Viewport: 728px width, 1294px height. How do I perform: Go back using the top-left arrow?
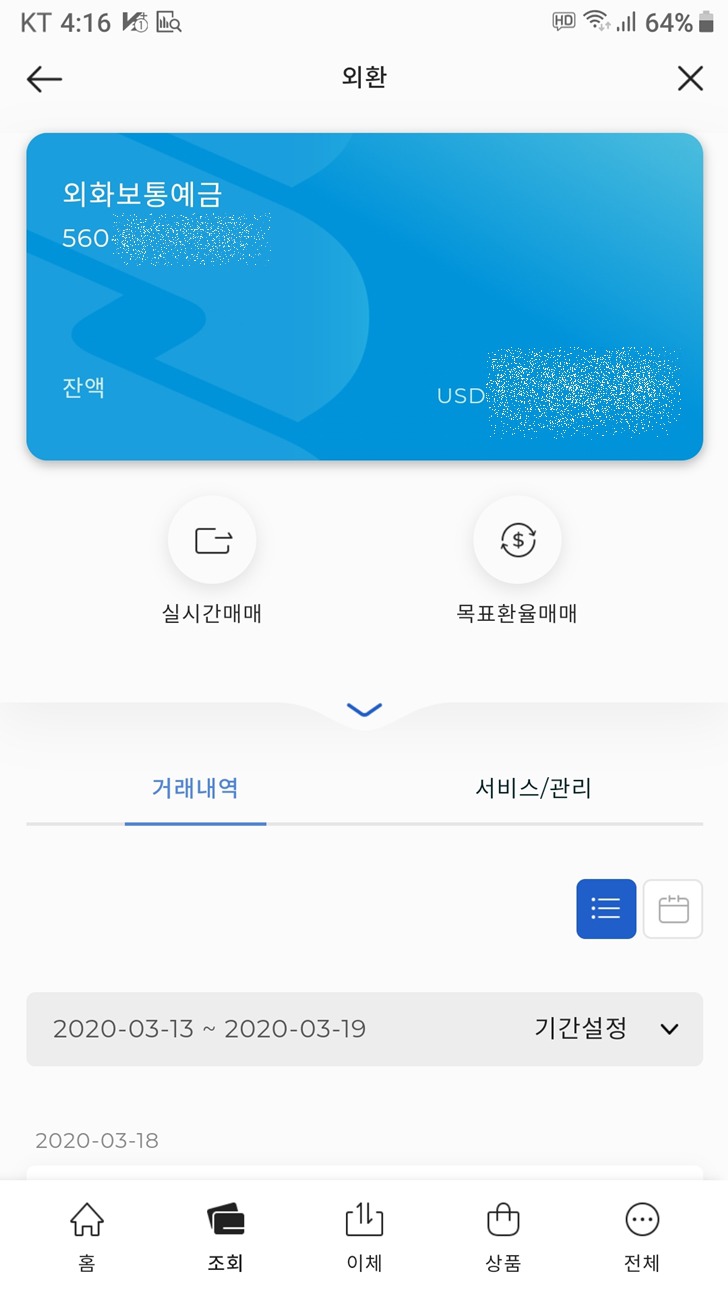click(44, 79)
